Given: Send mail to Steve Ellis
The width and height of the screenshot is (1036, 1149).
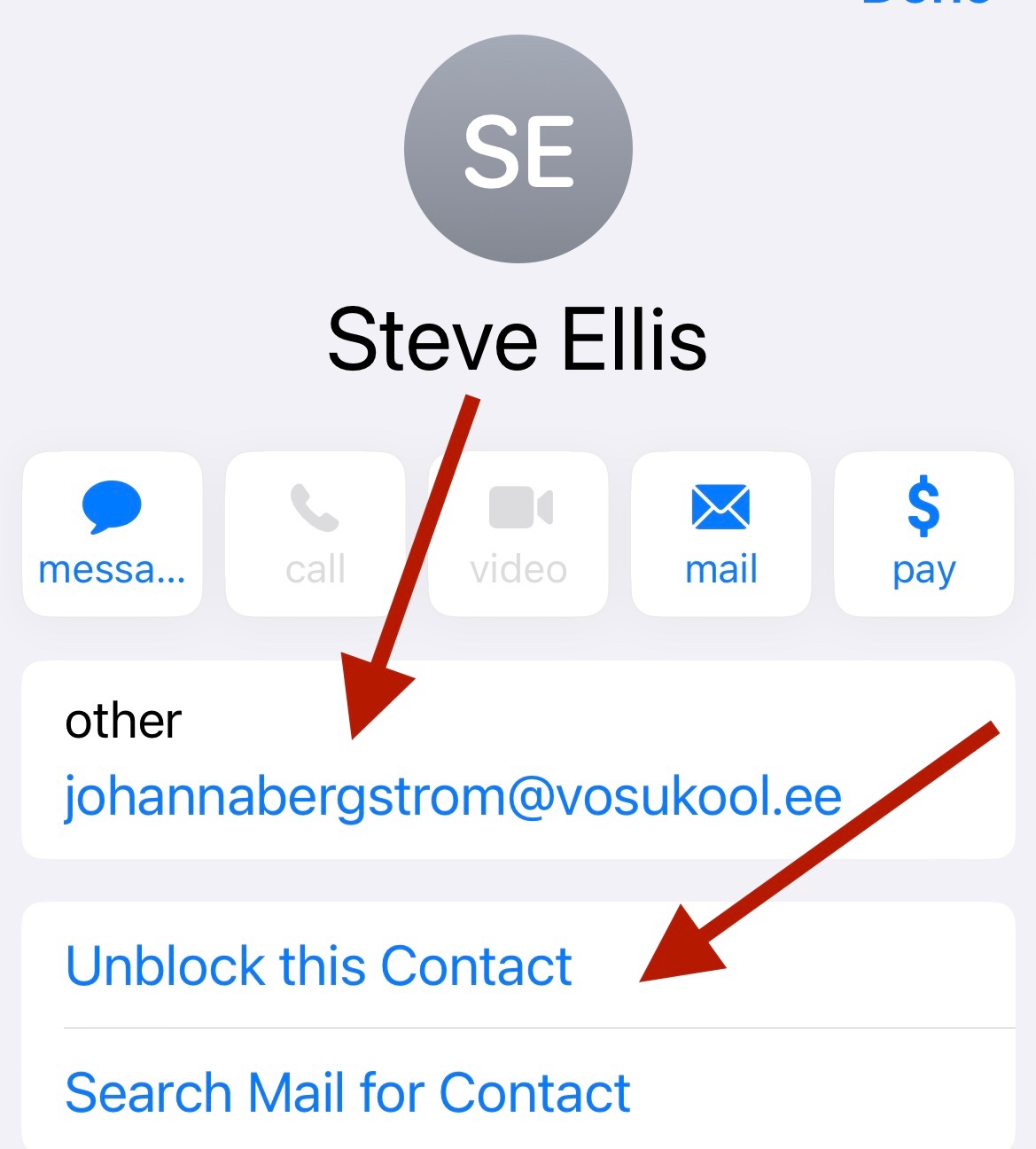Looking at the screenshot, I should (721, 534).
